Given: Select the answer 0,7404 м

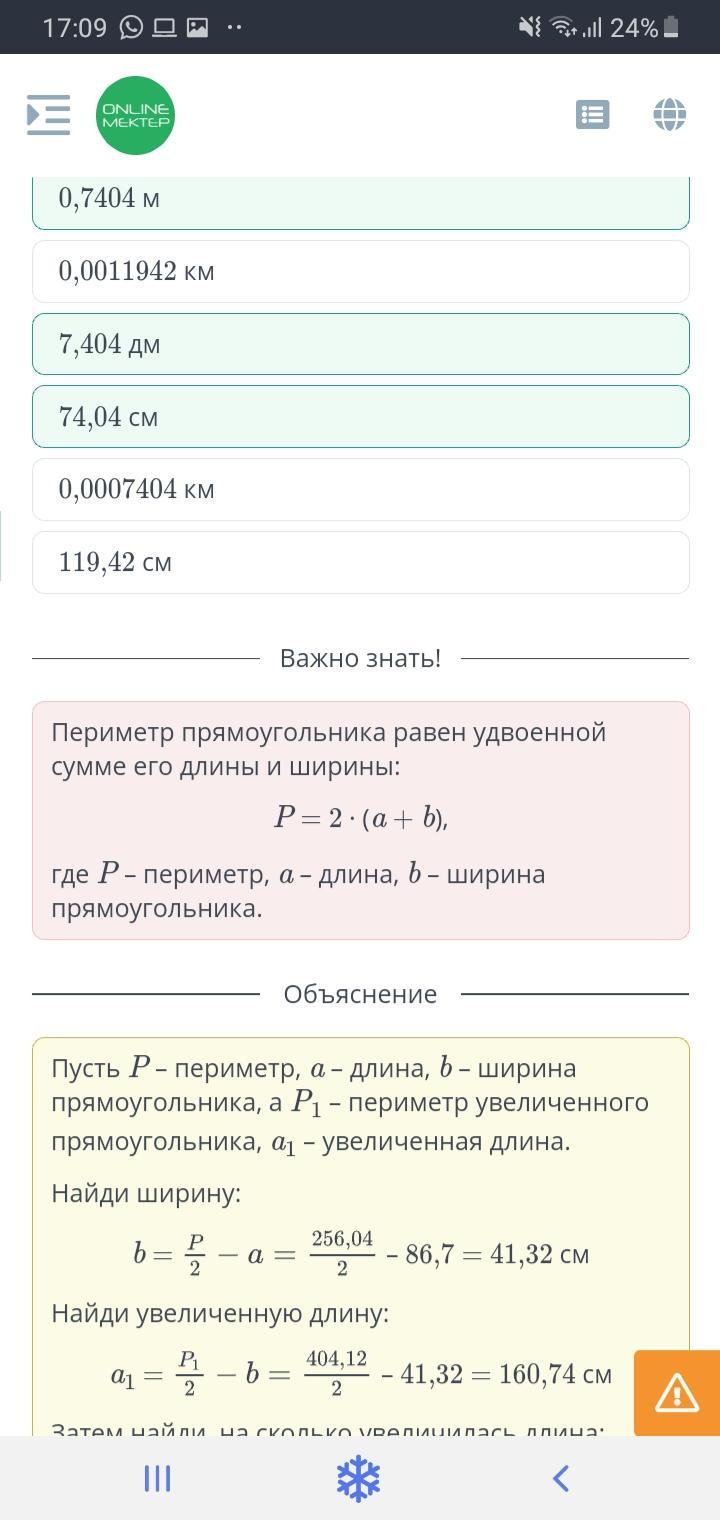Looking at the screenshot, I should click(x=361, y=200).
